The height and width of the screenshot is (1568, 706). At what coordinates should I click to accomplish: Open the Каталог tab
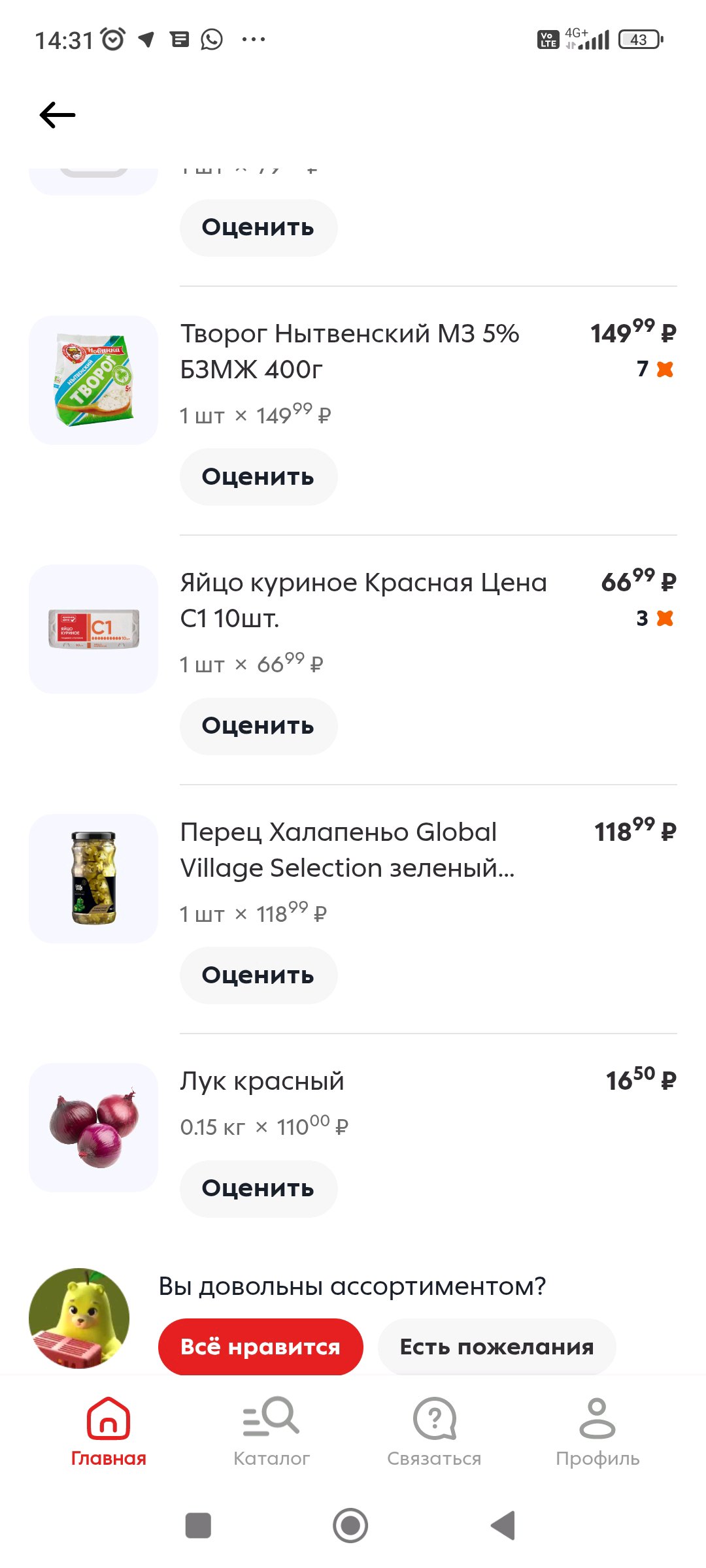[271, 1431]
